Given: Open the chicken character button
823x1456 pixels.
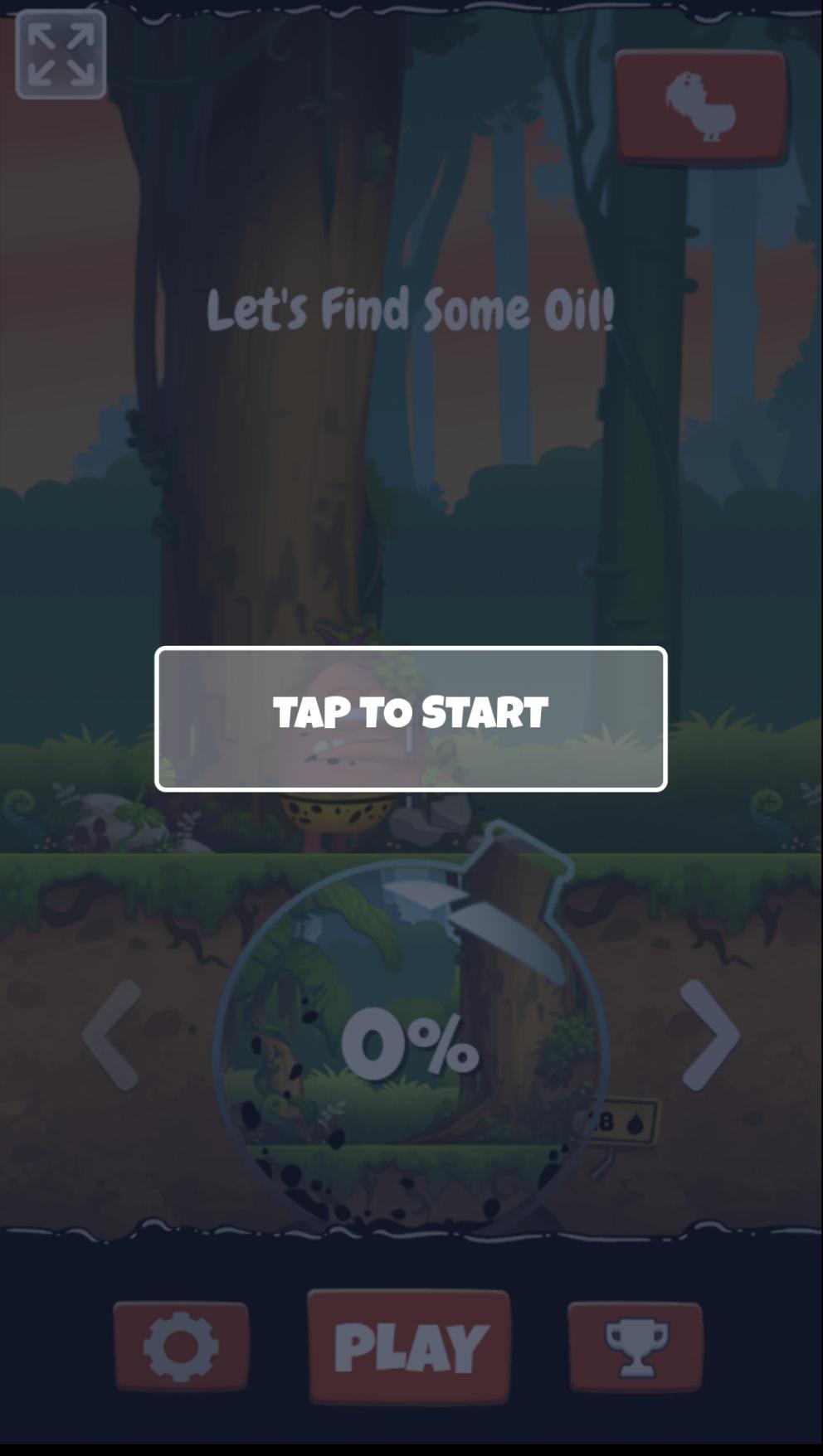Looking at the screenshot, I should [701, 105].
